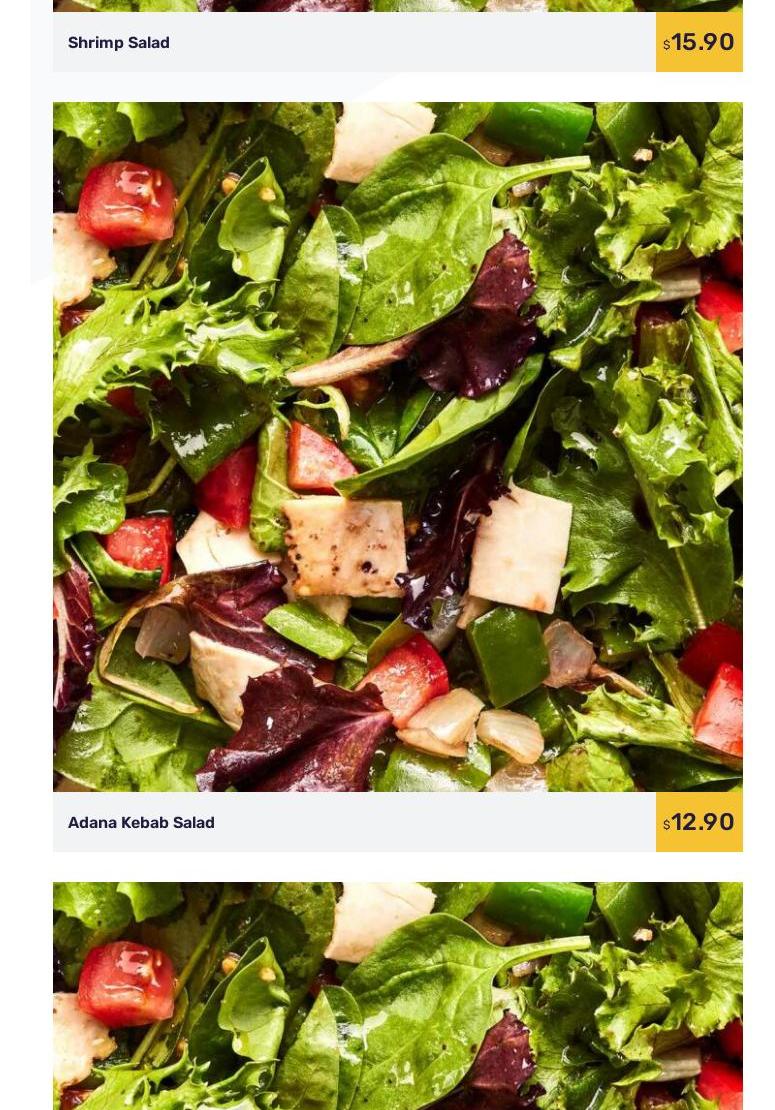775x1110 pixels.
Task: Open the Adana Kebab Salad card
Action: click(141, 822)
